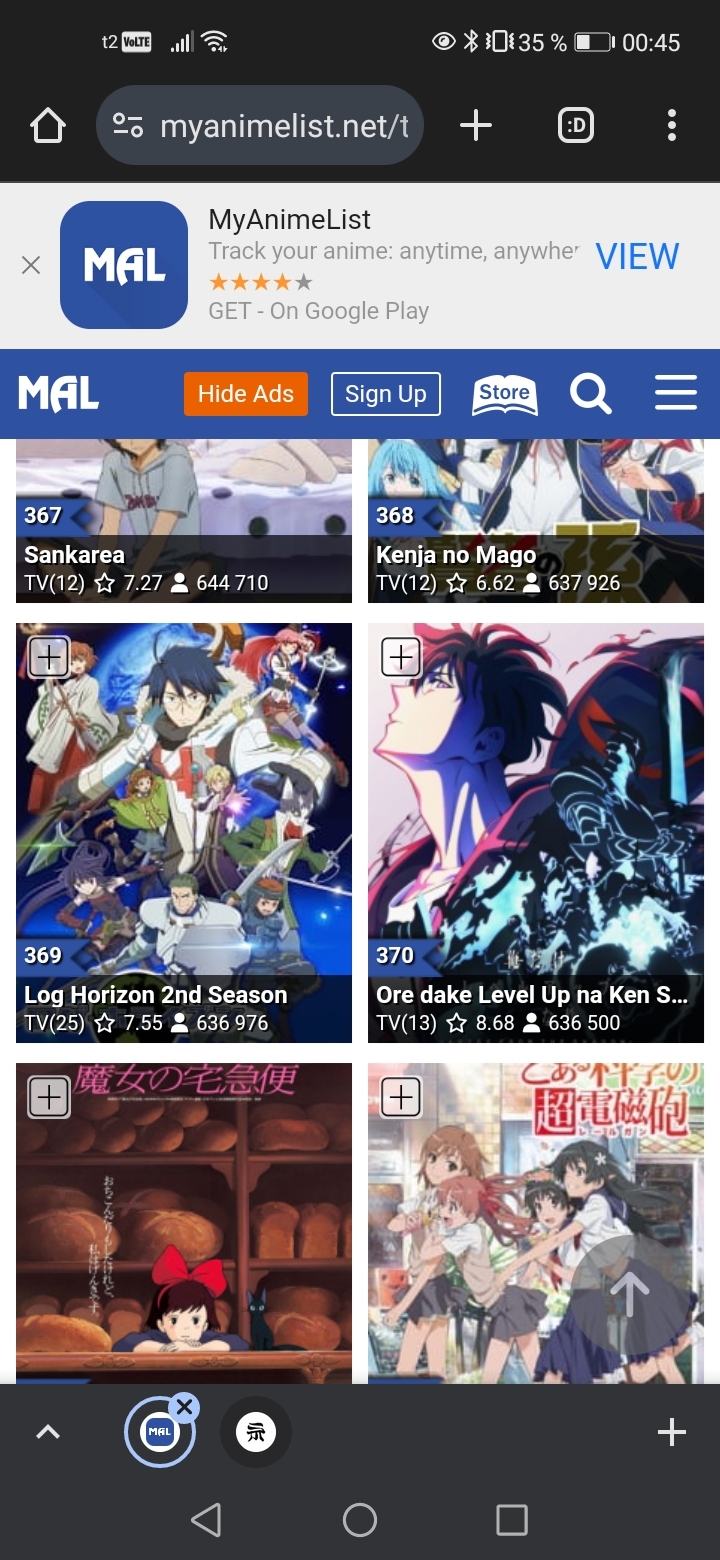Viewport: 720px width, 1560px height.
Task: Open the MAL logo home link
Action: click(x=58, y=394)
